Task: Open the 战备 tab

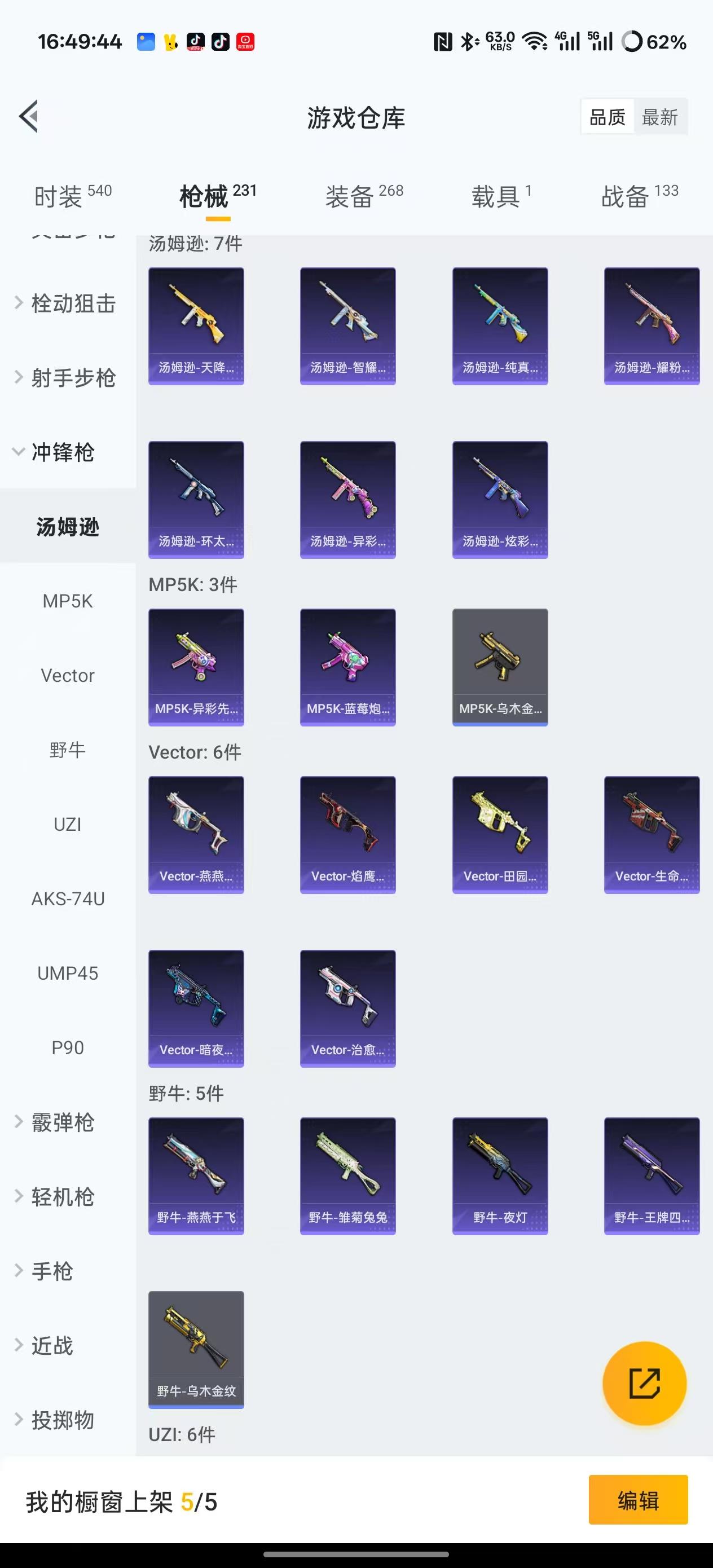Action: click(639, 197)
